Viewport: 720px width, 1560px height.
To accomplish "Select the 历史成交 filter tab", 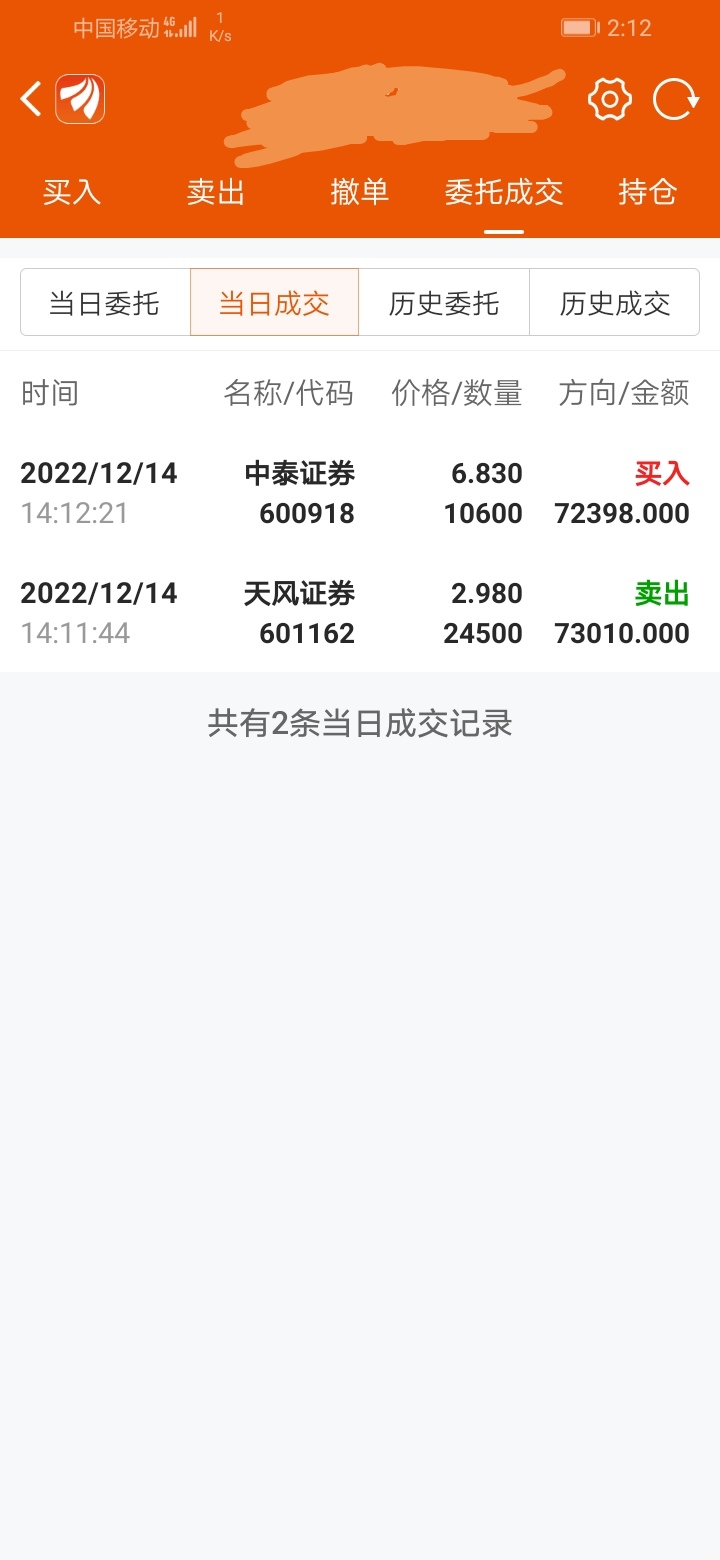I will coord(613,302).
